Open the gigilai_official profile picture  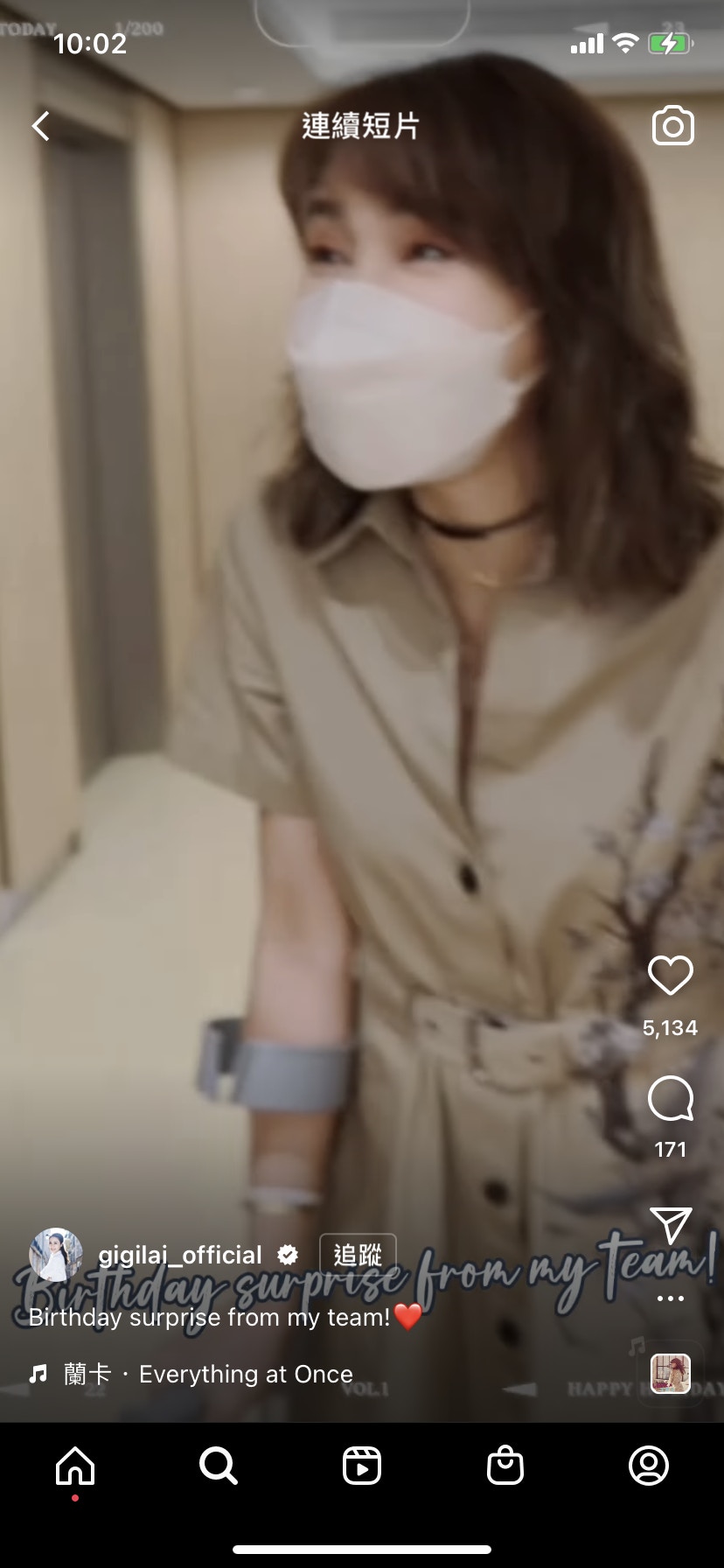[x=56, y=1255]
